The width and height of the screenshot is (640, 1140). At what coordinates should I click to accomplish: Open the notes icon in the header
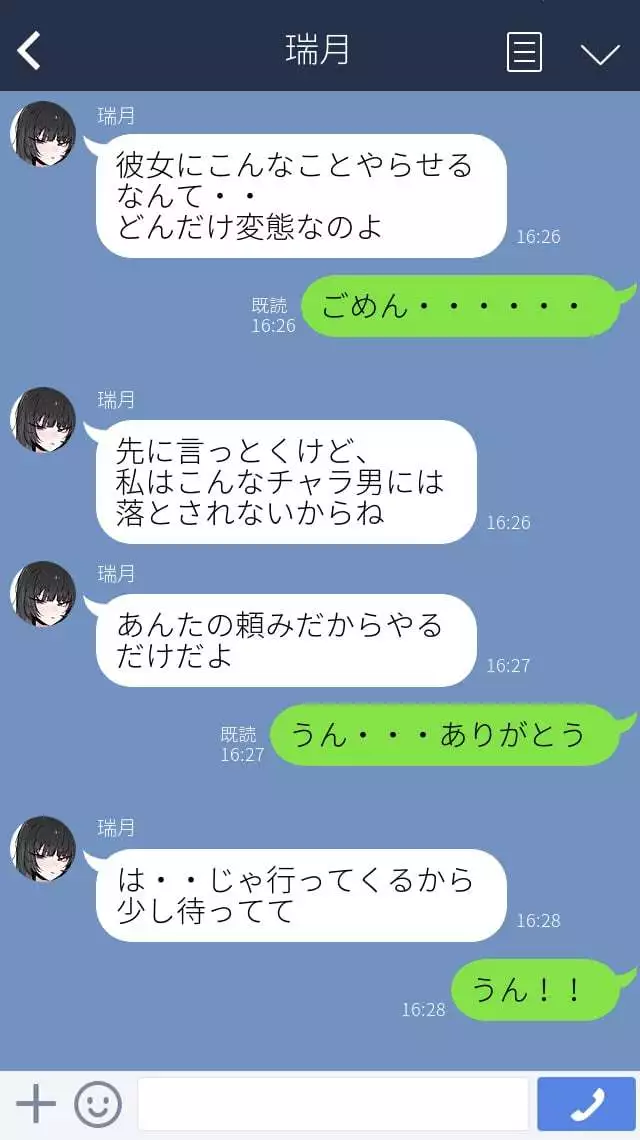pyautogui.click(x=524, y=52)
